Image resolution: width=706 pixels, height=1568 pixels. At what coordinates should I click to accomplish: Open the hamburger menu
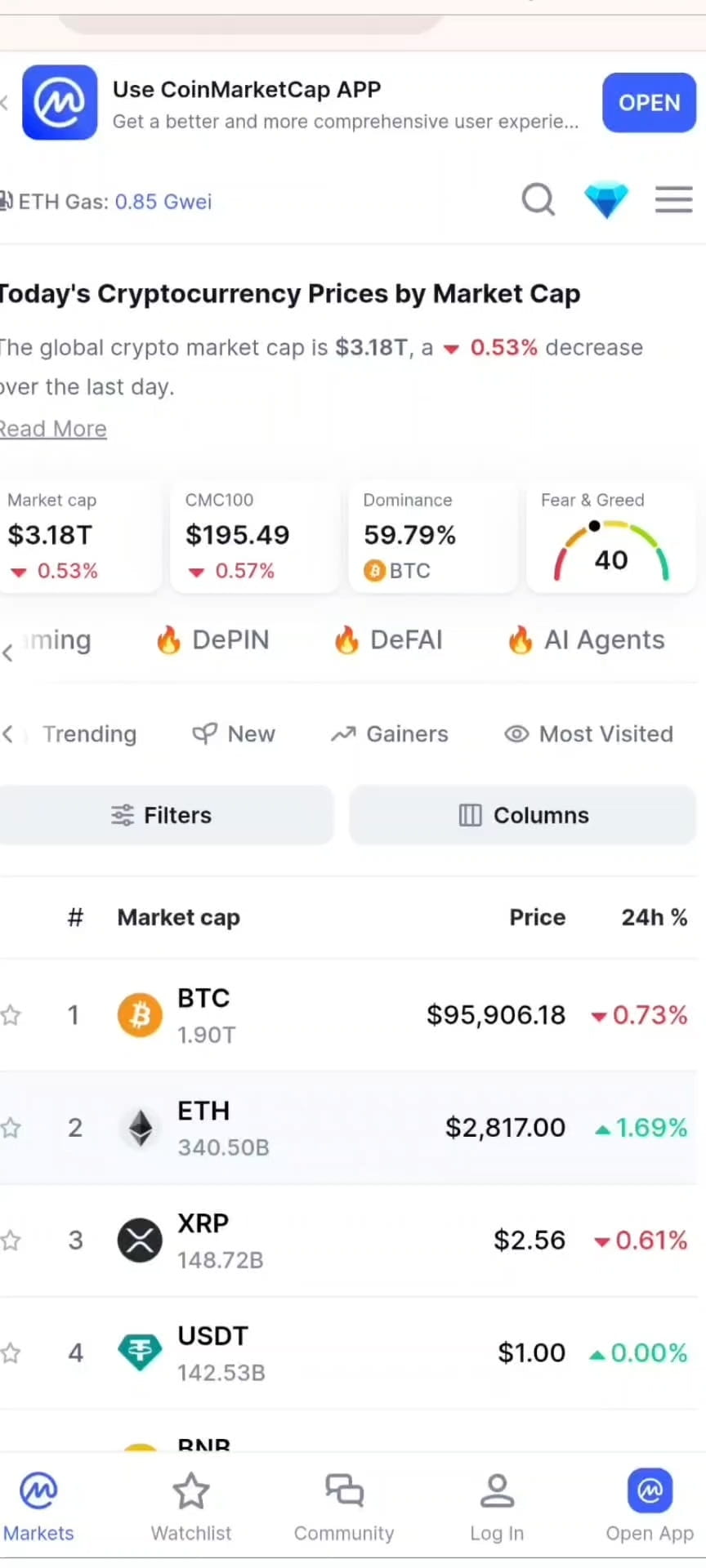click(x=672, y=198)
